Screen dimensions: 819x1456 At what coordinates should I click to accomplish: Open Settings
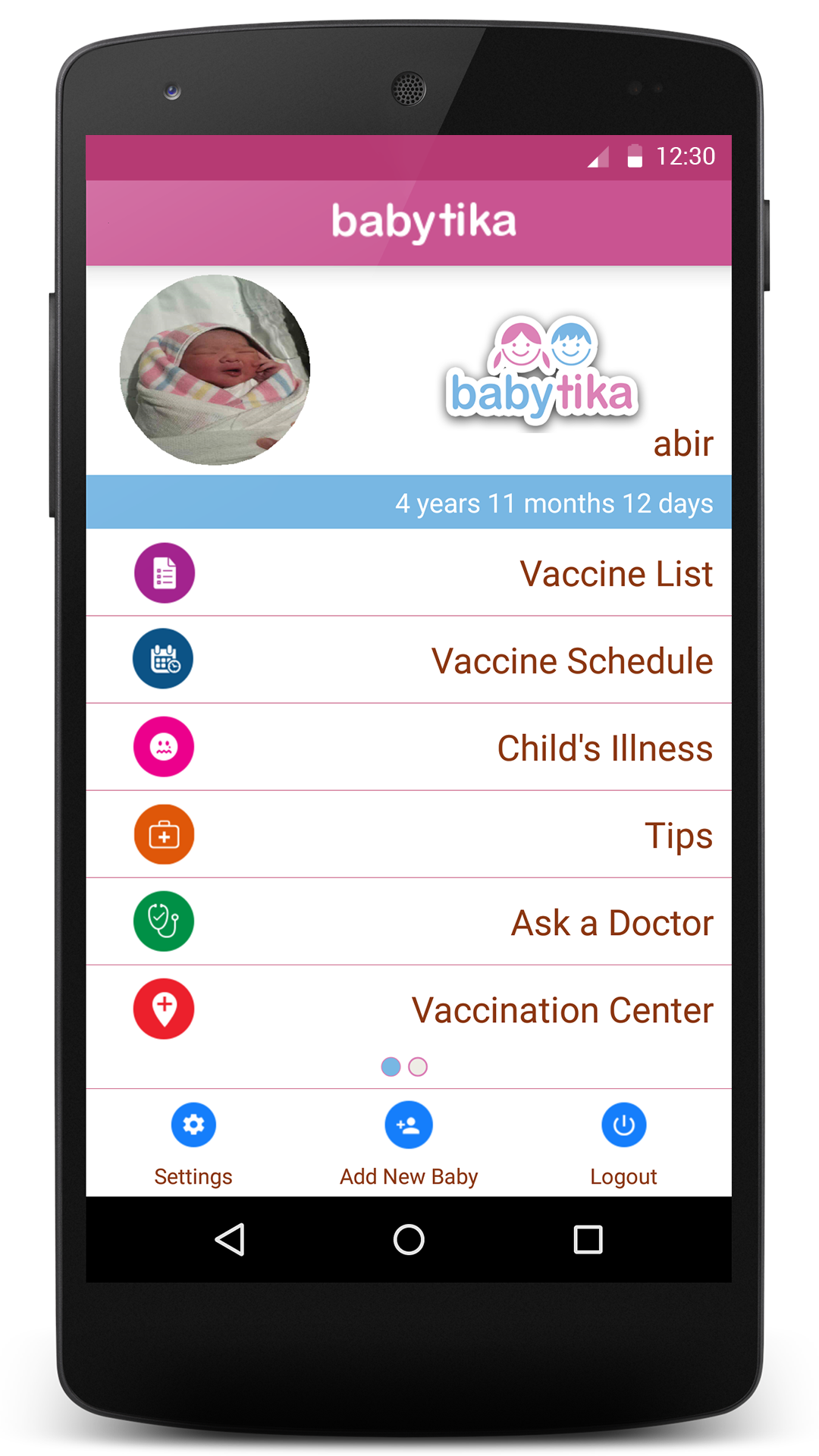(193, 1144)
